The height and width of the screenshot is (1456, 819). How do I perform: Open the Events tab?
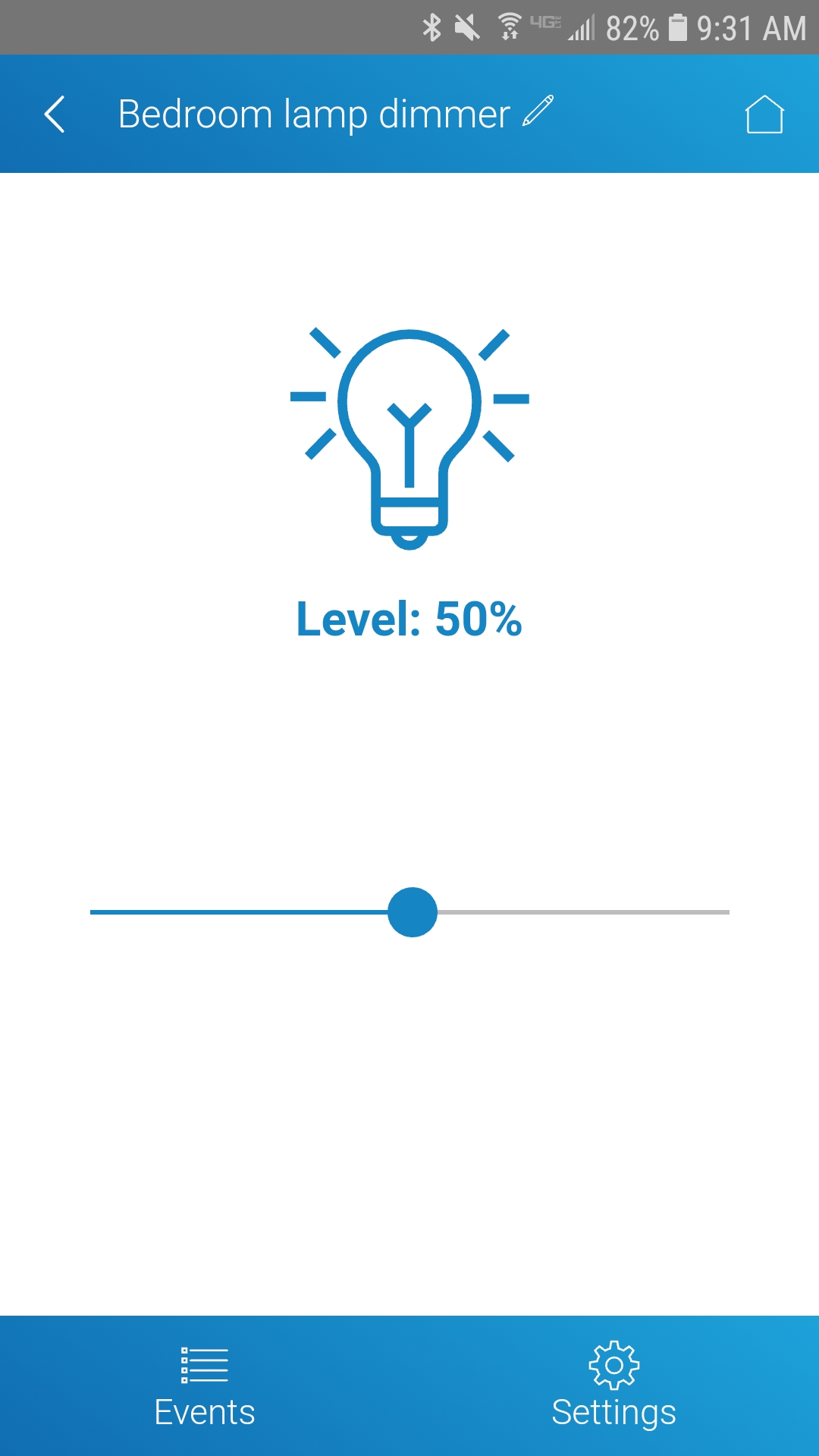tap(205, 1386)
